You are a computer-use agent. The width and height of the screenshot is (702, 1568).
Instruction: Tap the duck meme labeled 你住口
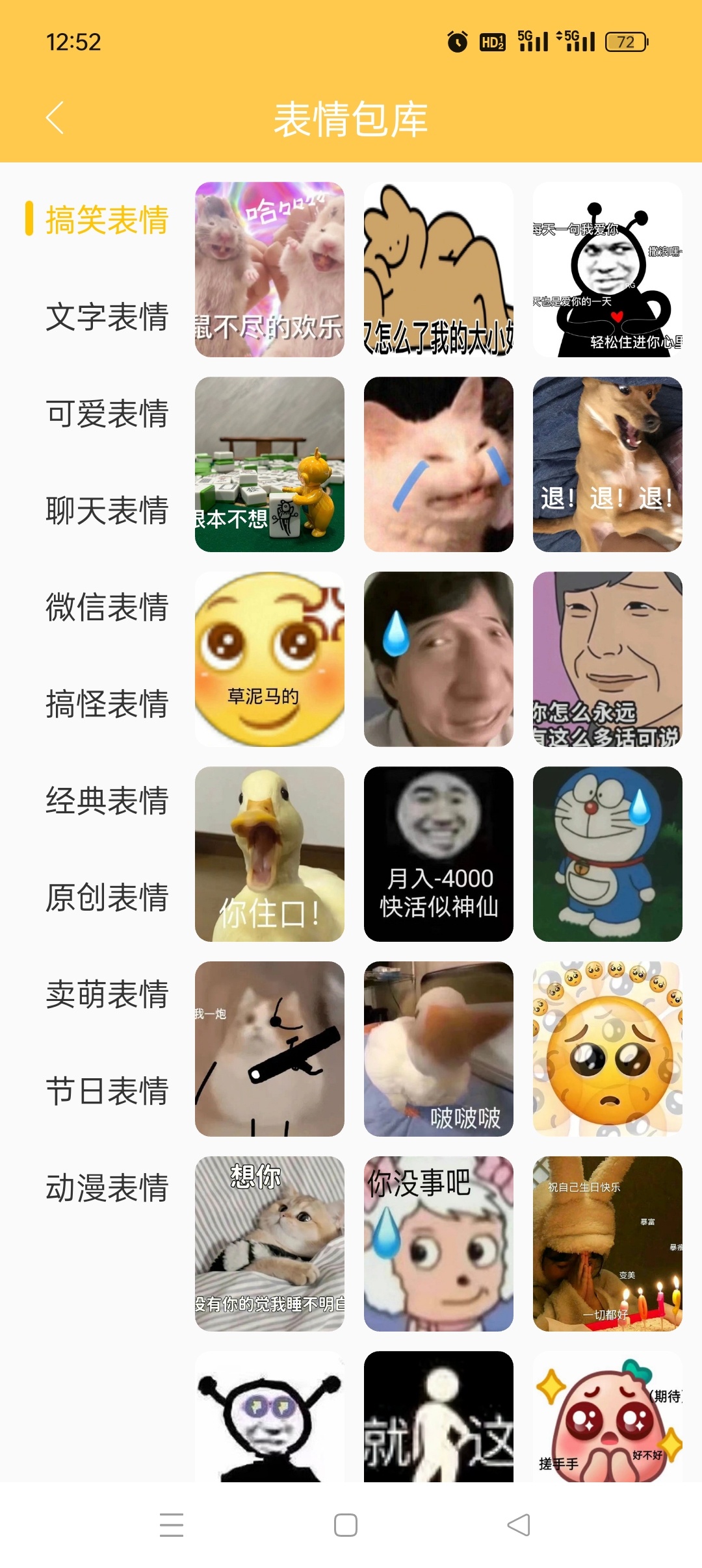[269, 855]
